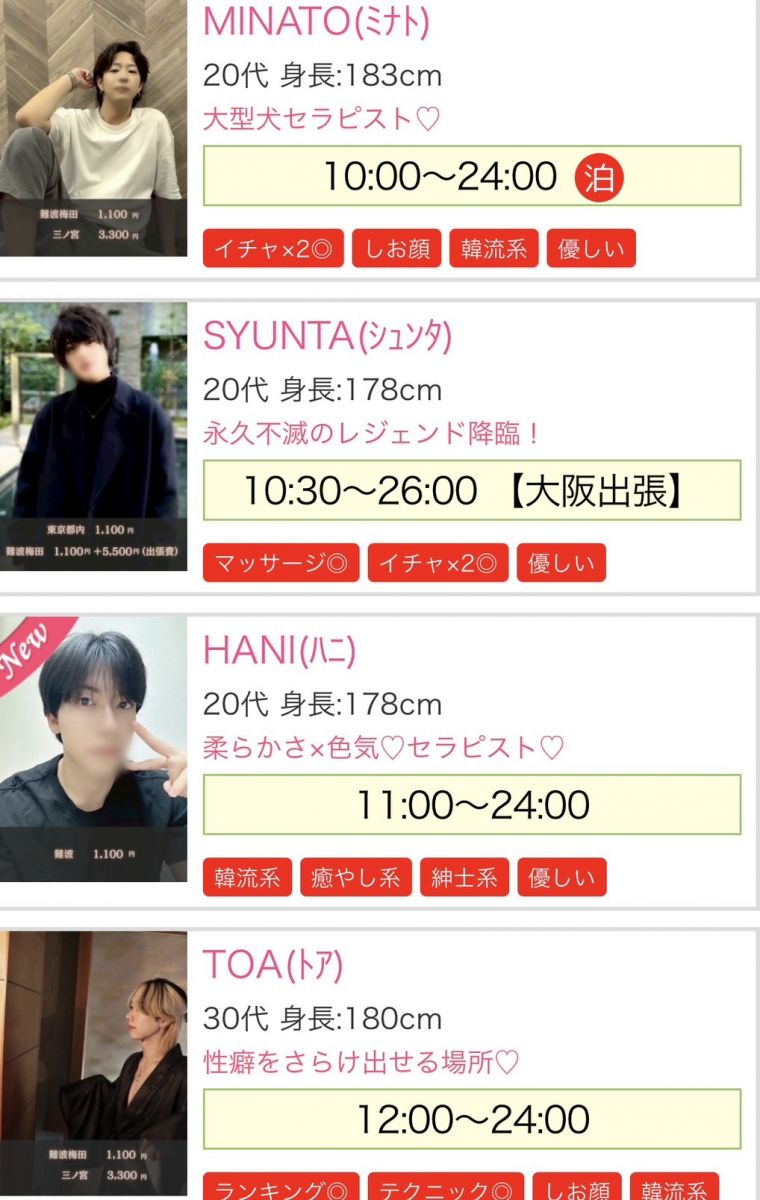Tap the 優しい tag on SYUNTA's card
The height and width of the screenshot is (1200, 760).
click(x=561, y=564)
